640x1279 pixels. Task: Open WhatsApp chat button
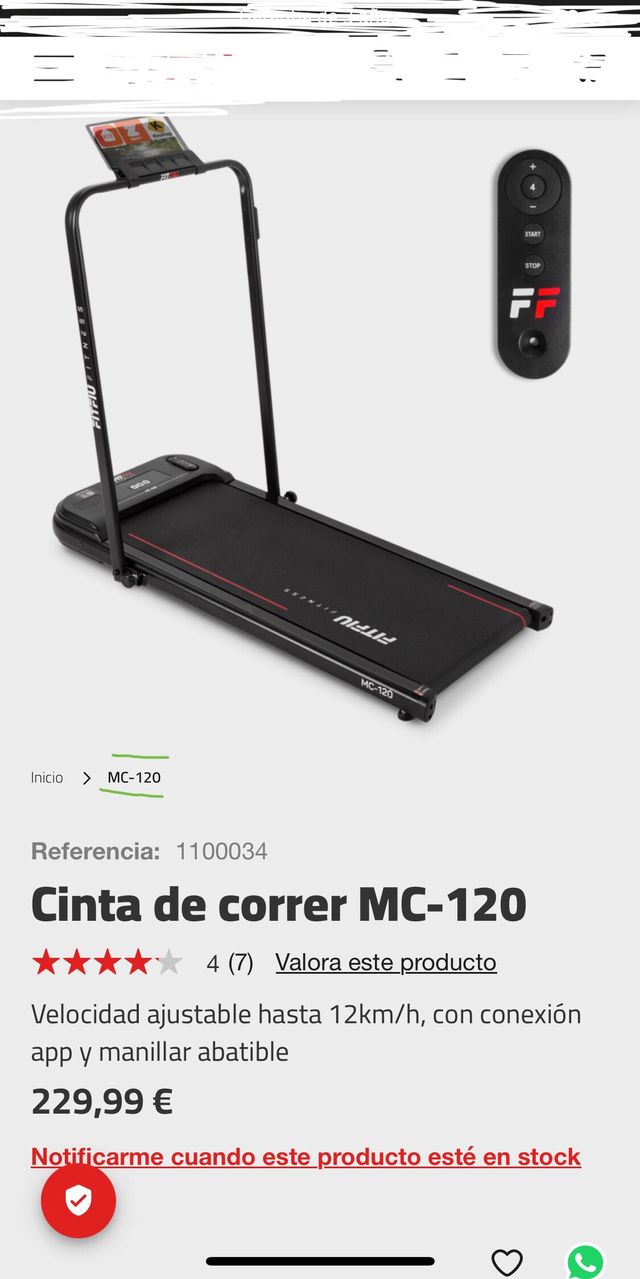[x=585, y=1260]
